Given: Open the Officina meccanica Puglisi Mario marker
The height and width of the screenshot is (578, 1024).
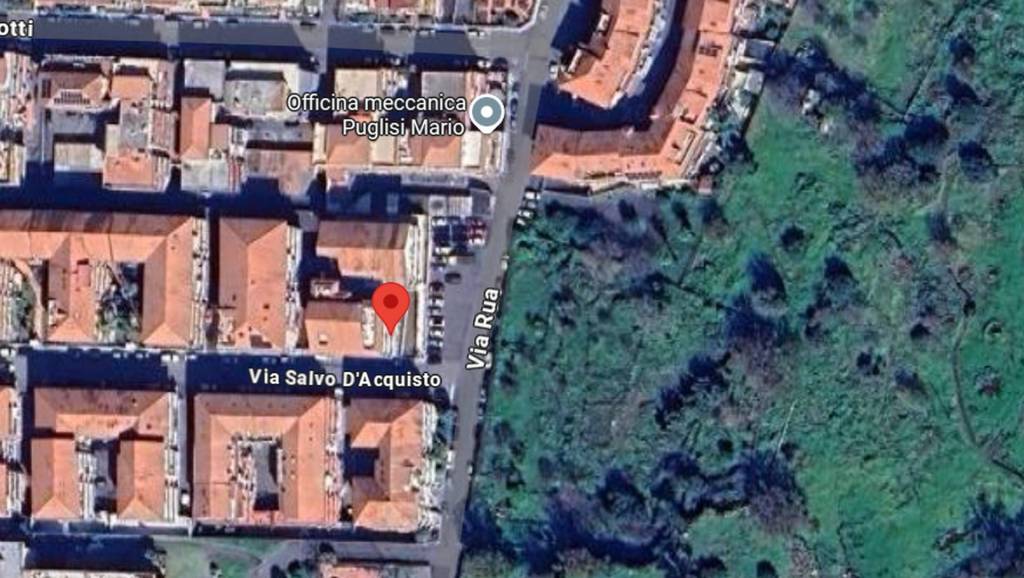Looking at the screenshot, I should point(487,113).
